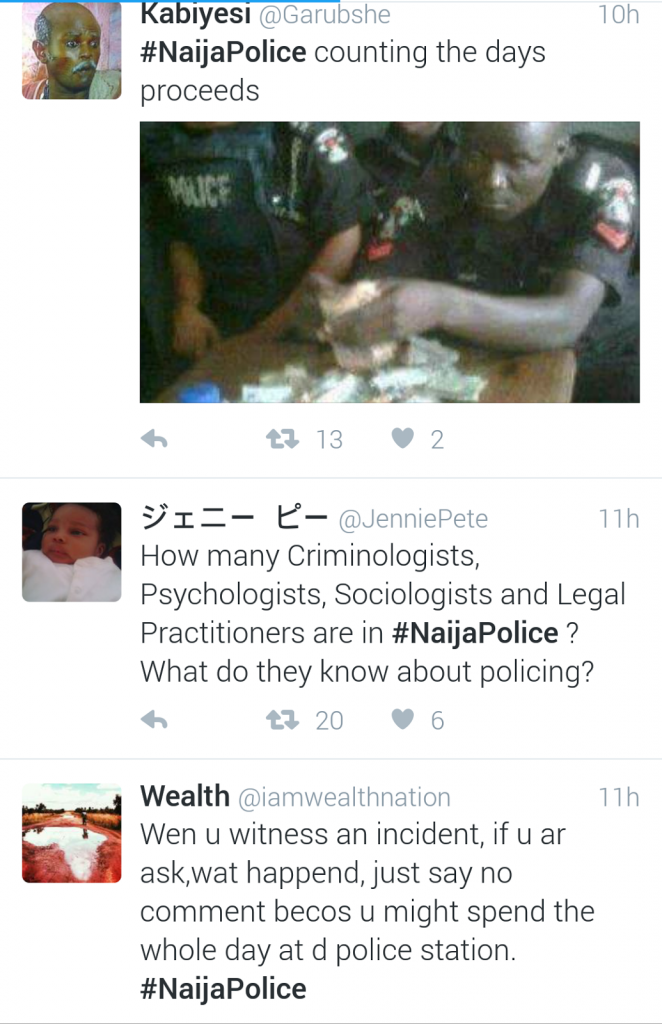662x1024 pixels.
Task: Reply to JenniePete's tweet
Action: [x=154, y=720]
